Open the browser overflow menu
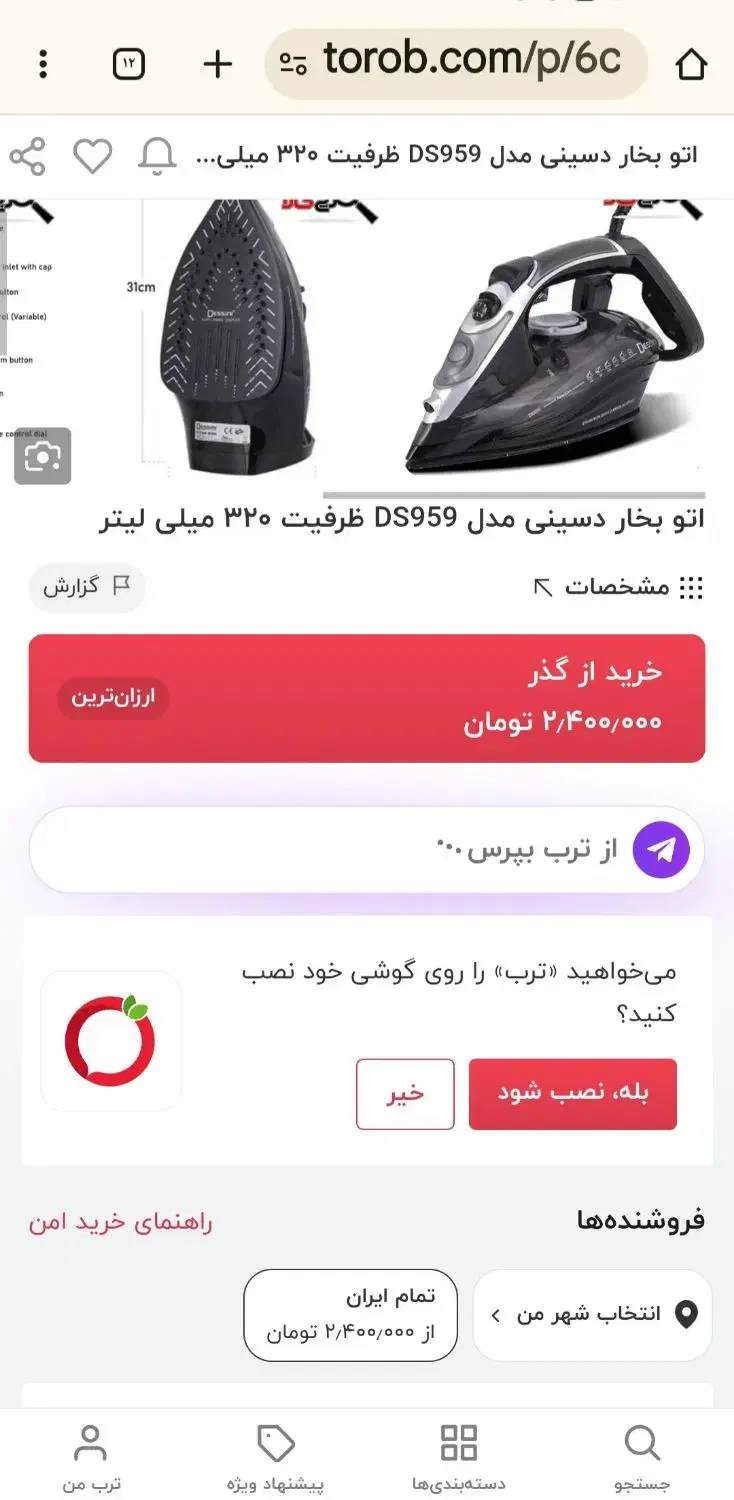 pos(42,65)
